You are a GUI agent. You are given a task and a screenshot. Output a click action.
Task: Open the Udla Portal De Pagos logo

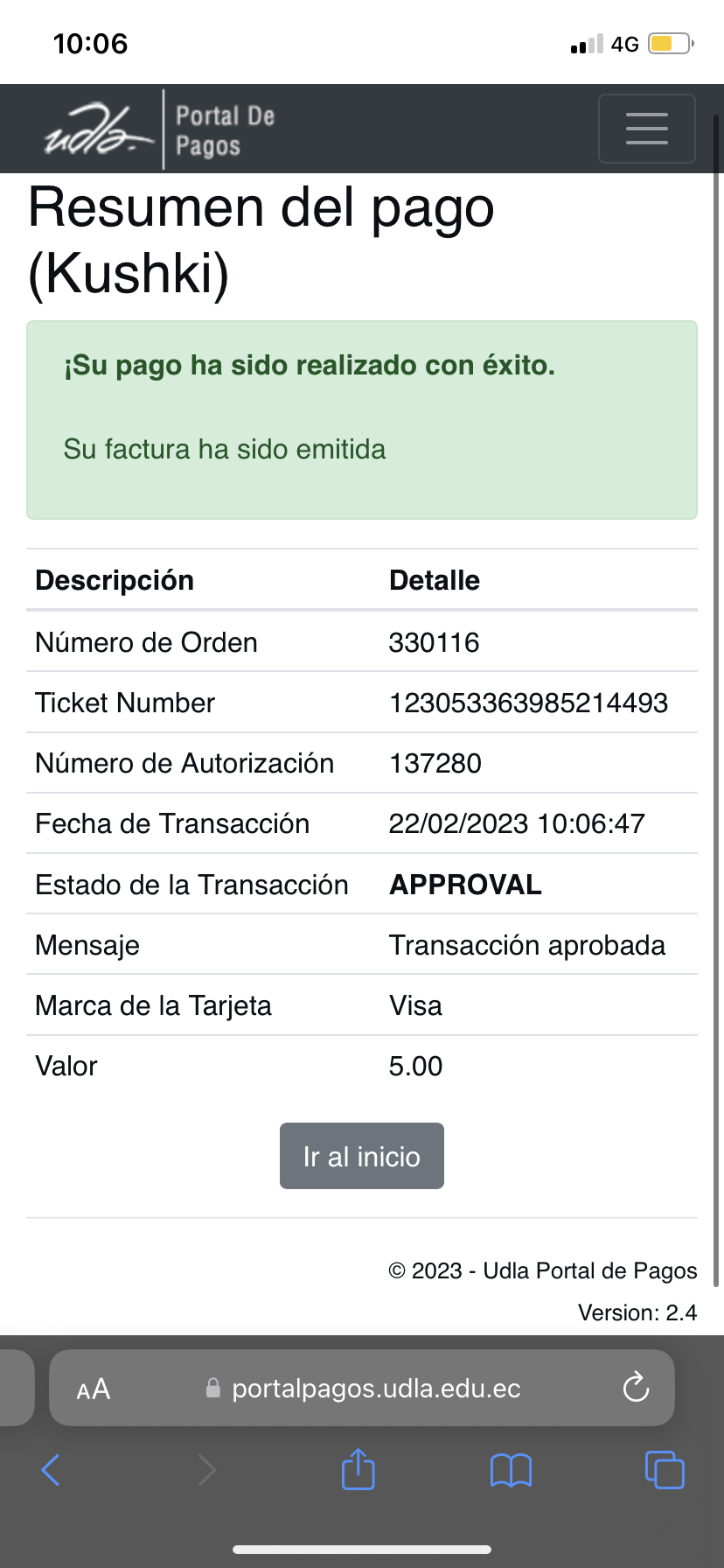(x=160, y=129)
